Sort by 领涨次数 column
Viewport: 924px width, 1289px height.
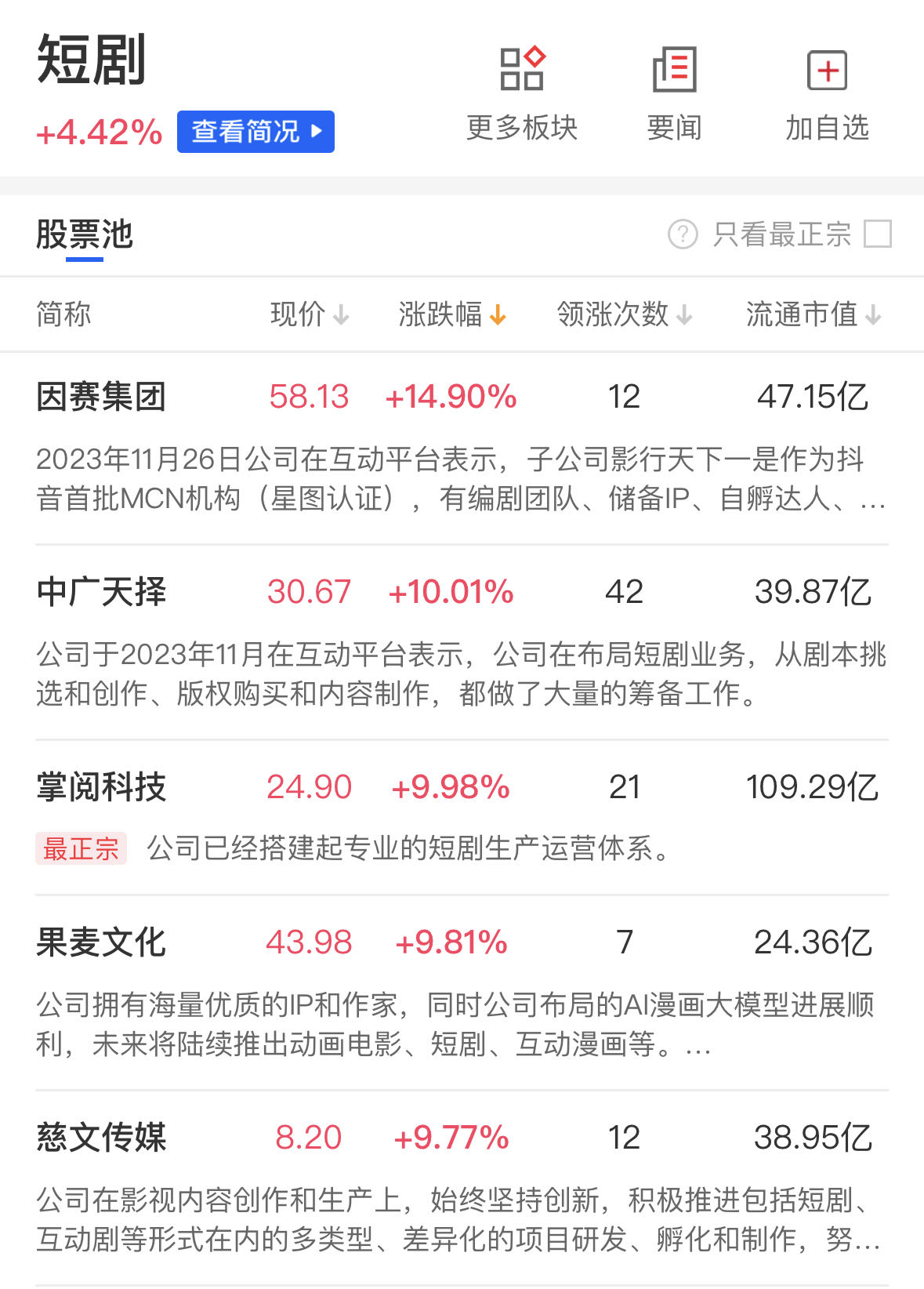(624, 314)
